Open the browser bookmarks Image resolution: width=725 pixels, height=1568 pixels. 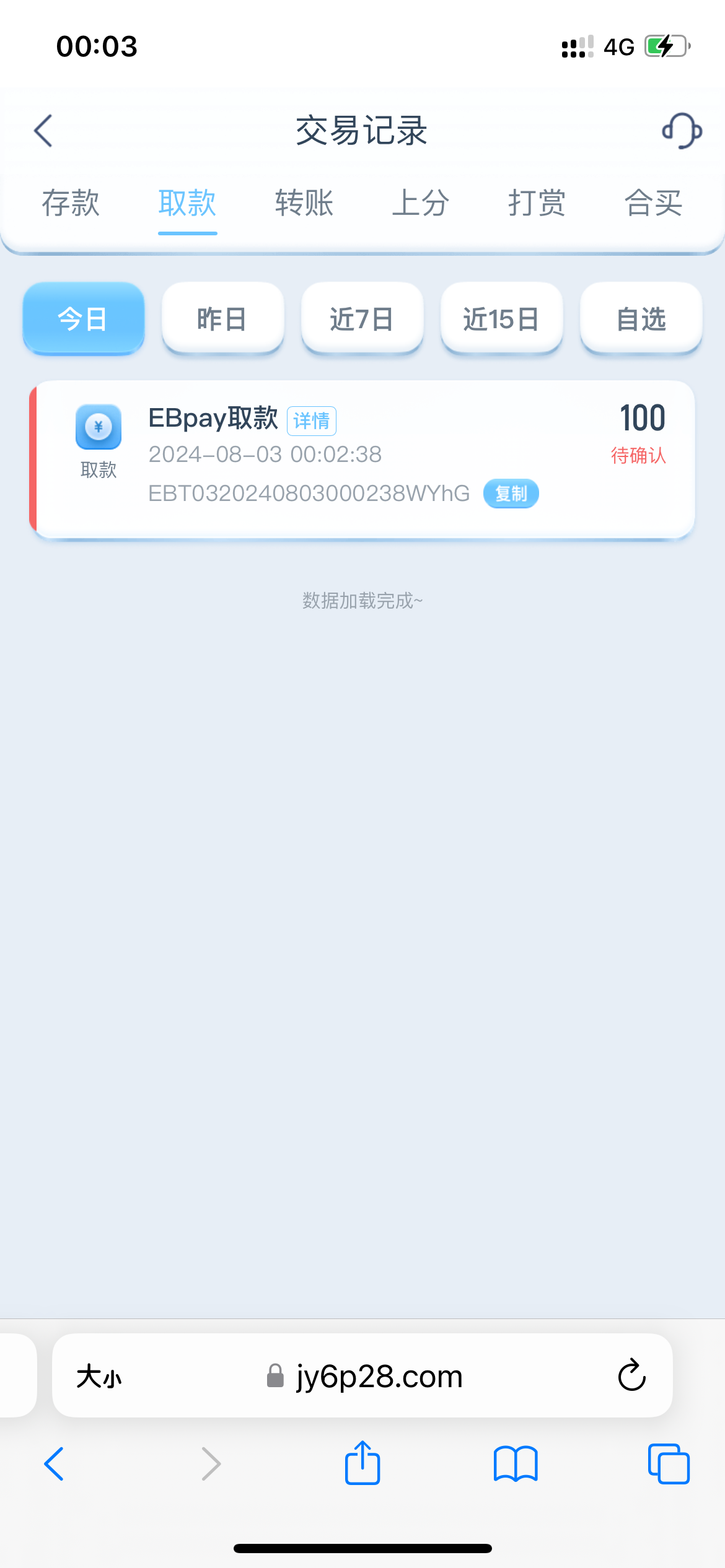pyautogui.click(x=516, y=1464)
